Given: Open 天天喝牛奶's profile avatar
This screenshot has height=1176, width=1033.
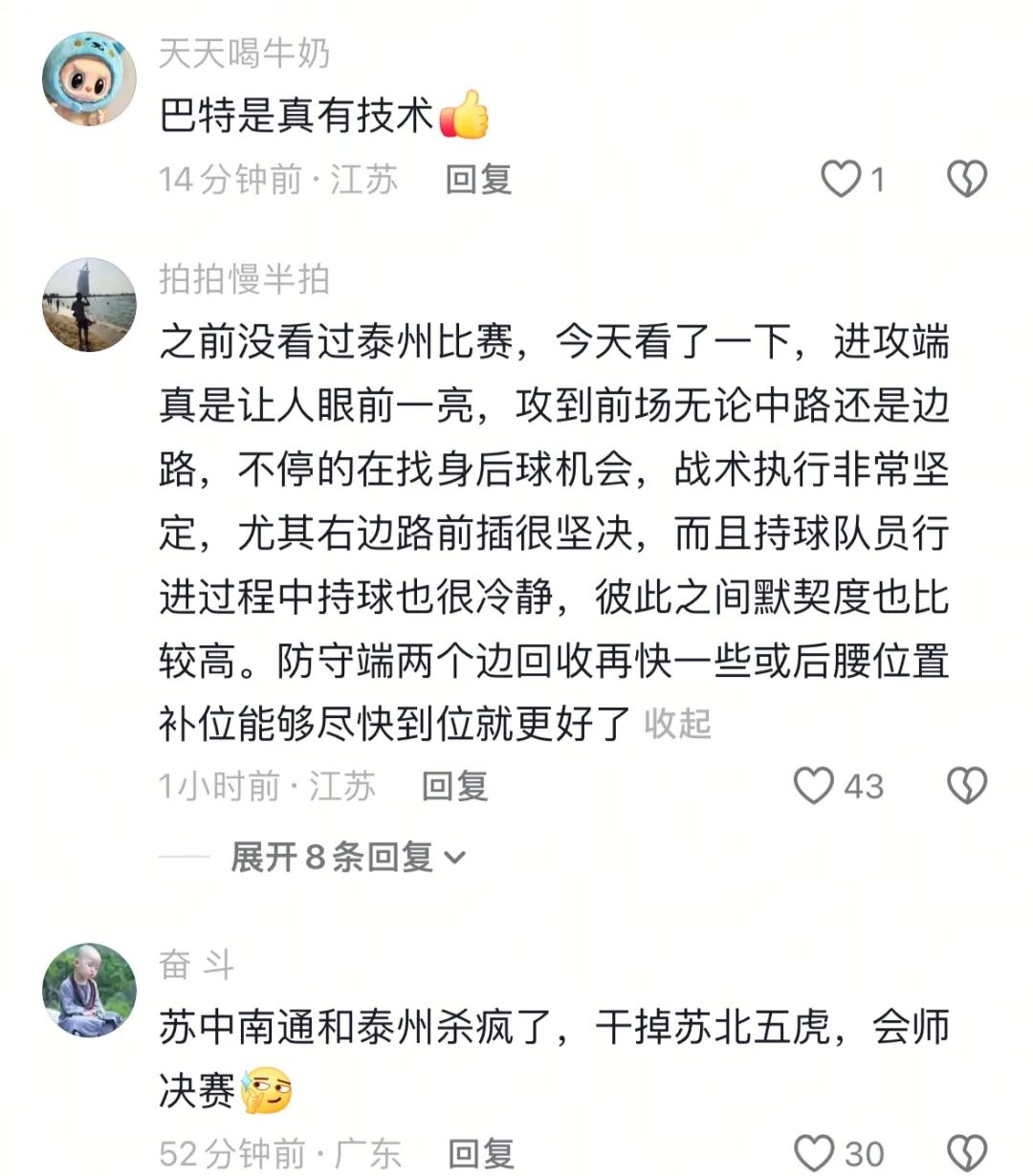Looking at the screenshot, I should [90, 80].
